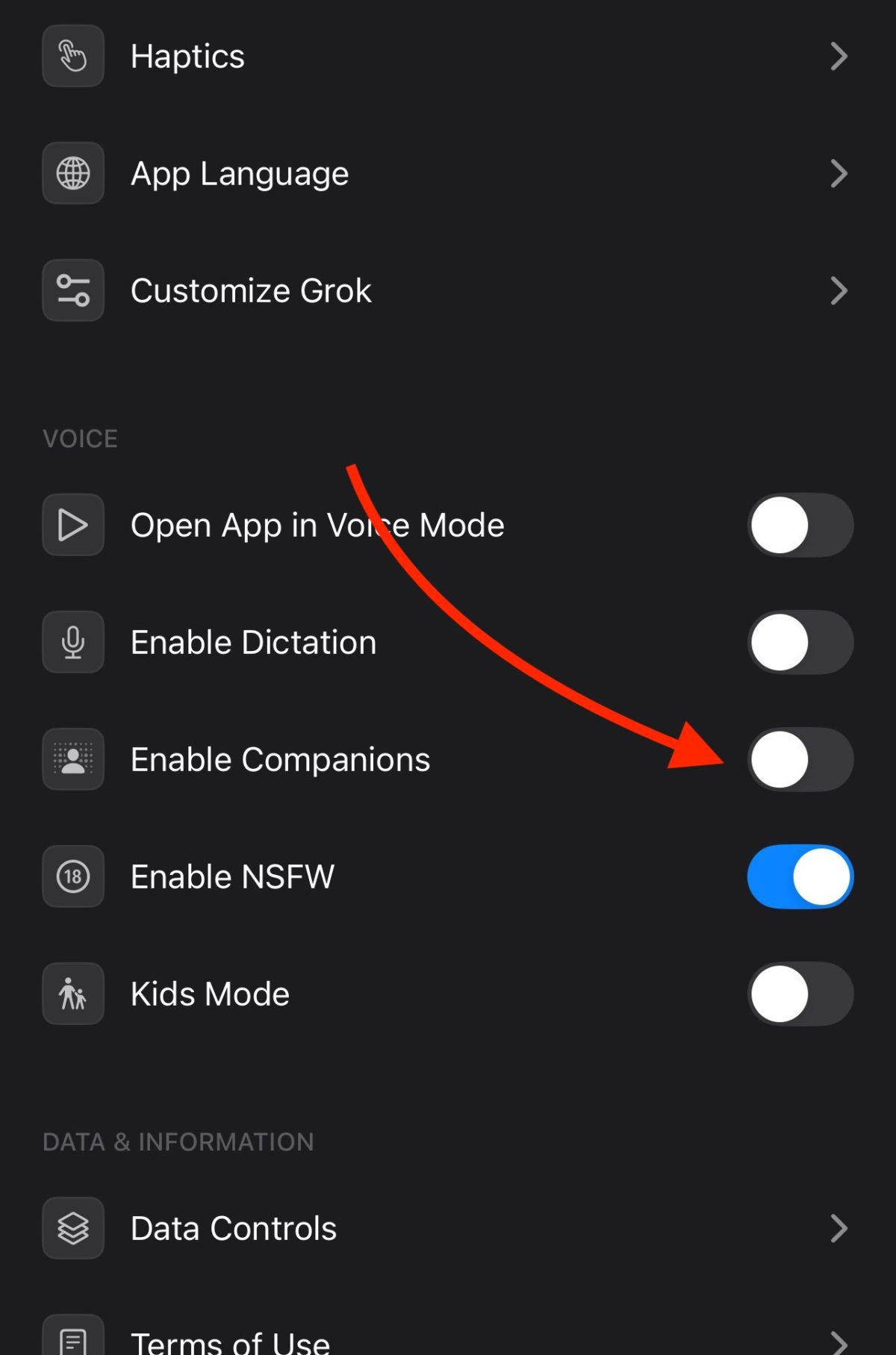Open Data Controls

click(x=448, y=1228)
